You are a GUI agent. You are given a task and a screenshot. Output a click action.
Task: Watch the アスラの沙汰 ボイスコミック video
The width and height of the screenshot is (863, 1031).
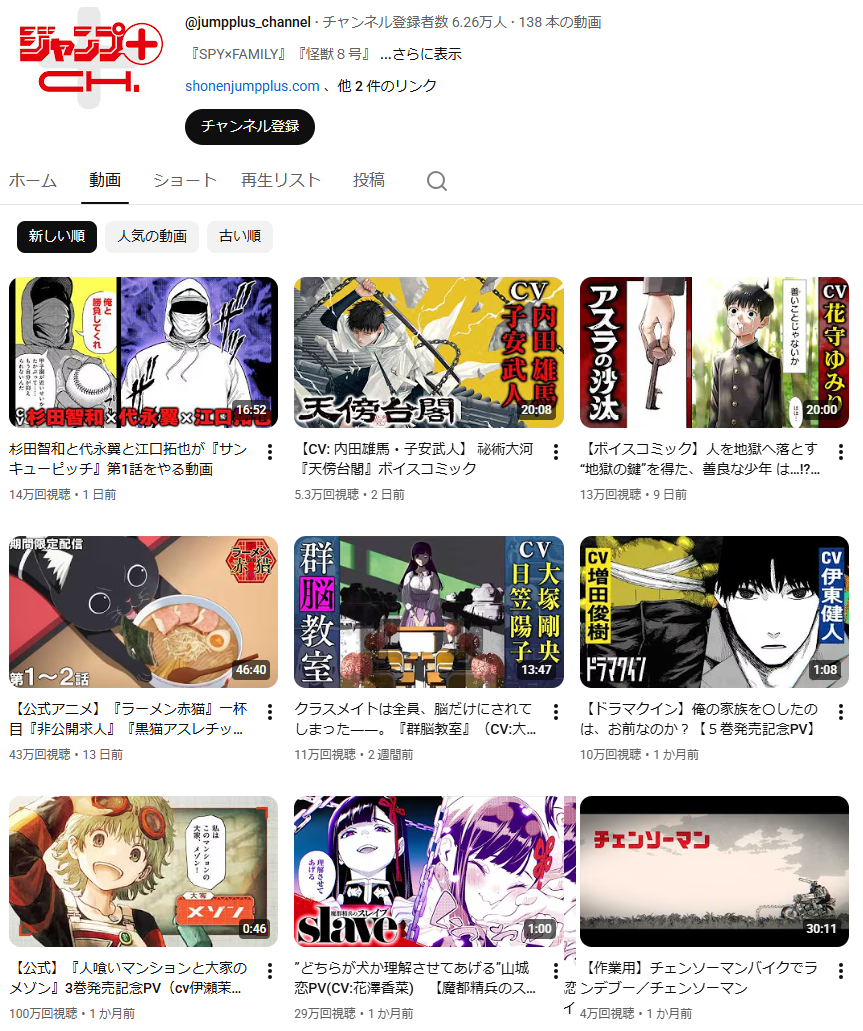714,353
